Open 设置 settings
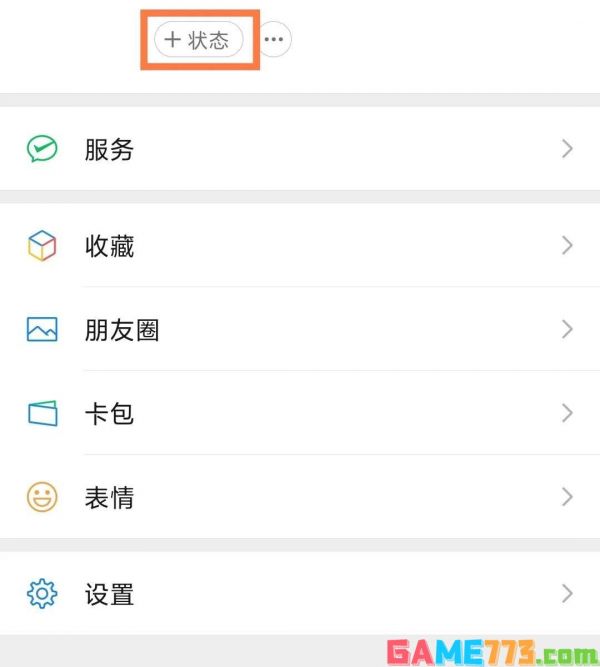Screen dimensions: 600x667 click(x=300, y=594)
